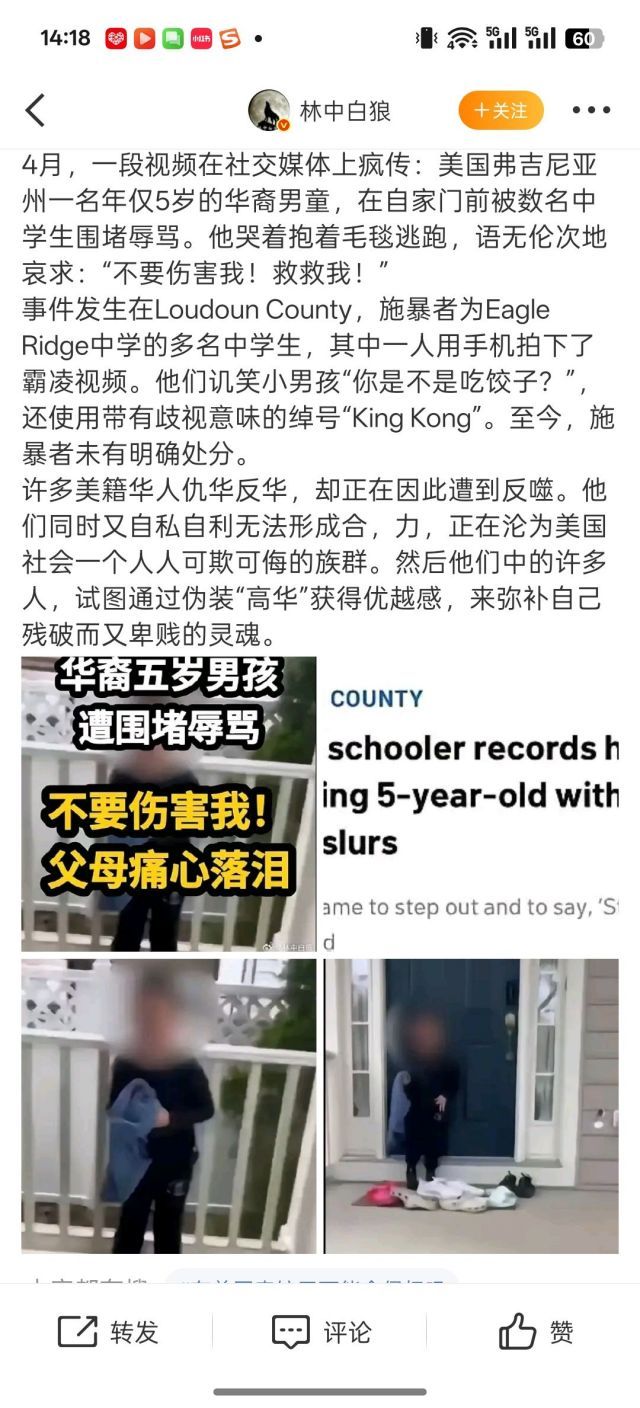
Task: Open the photo of the child by the white fence
Action: 169,1106
